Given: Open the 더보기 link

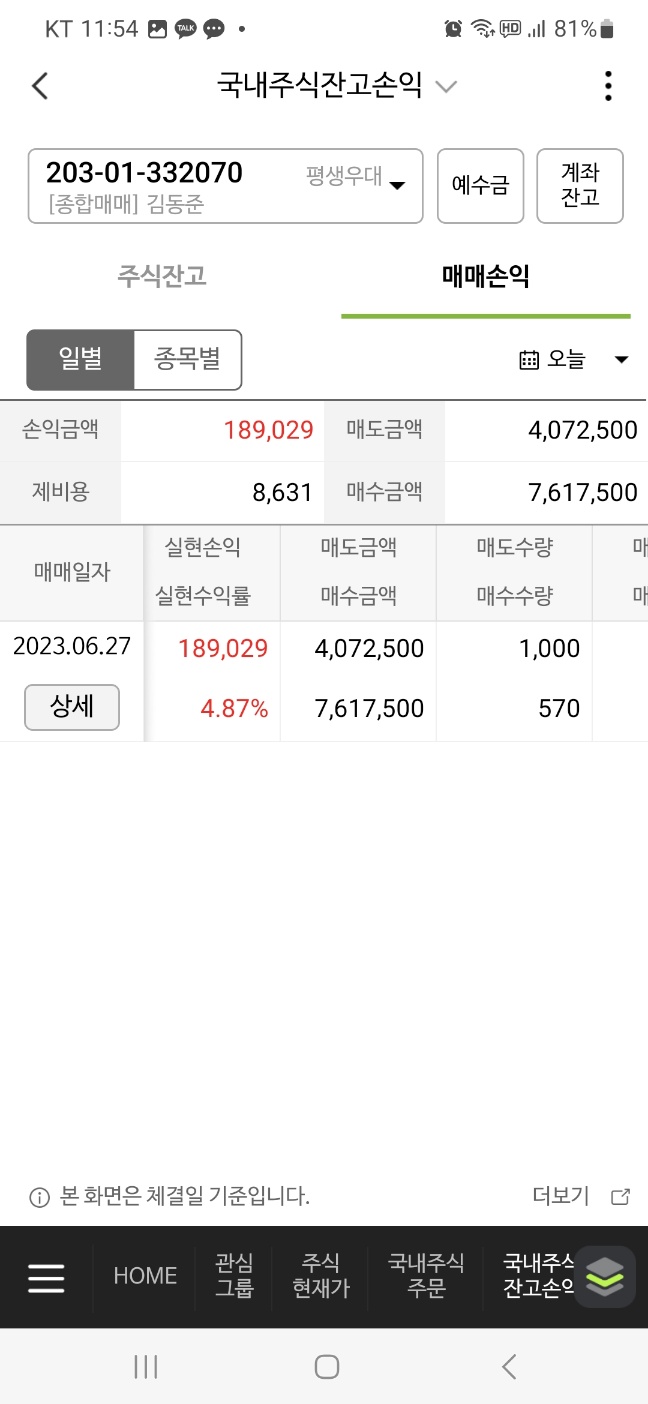Looking at the screenshot, I should [581, 1196].
